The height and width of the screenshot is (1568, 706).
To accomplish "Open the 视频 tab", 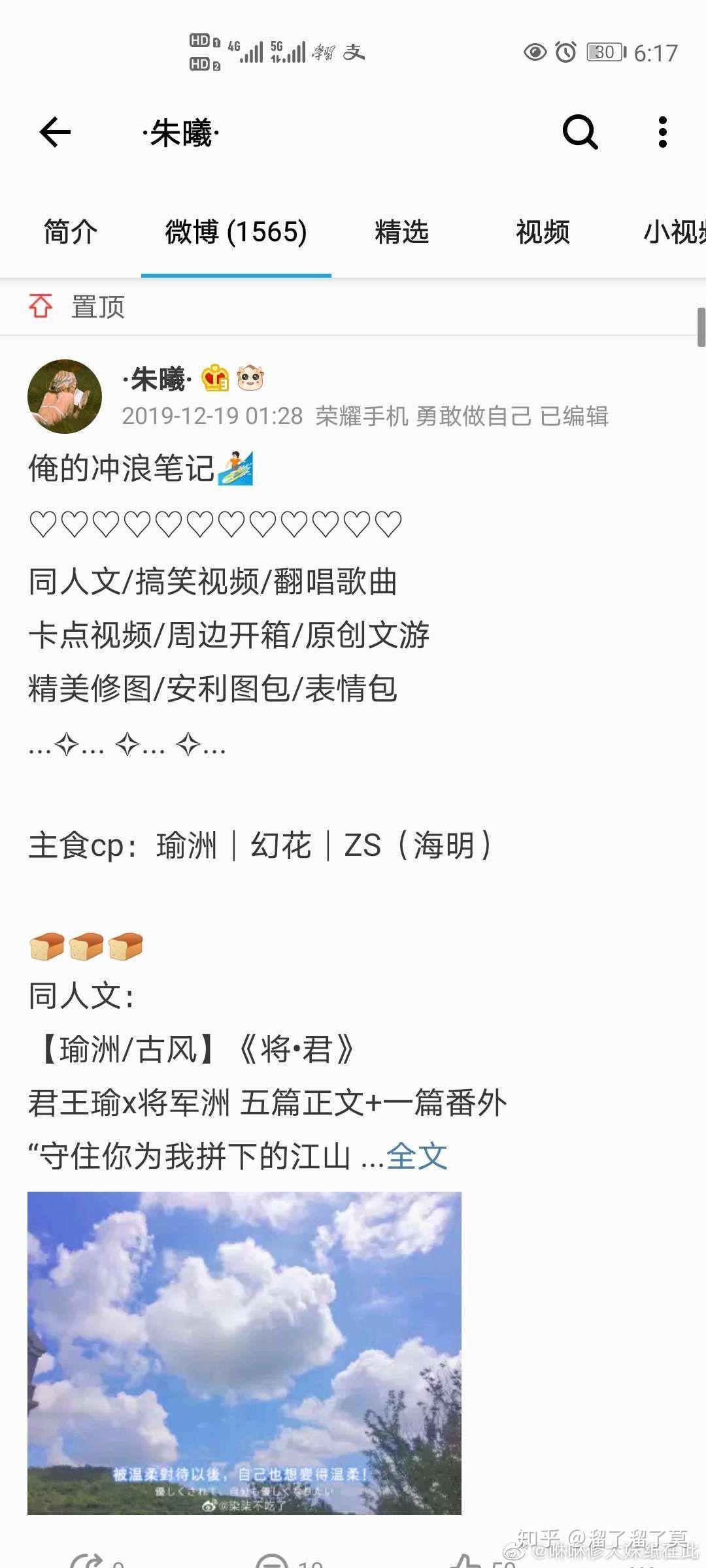I will click(543, 232).
